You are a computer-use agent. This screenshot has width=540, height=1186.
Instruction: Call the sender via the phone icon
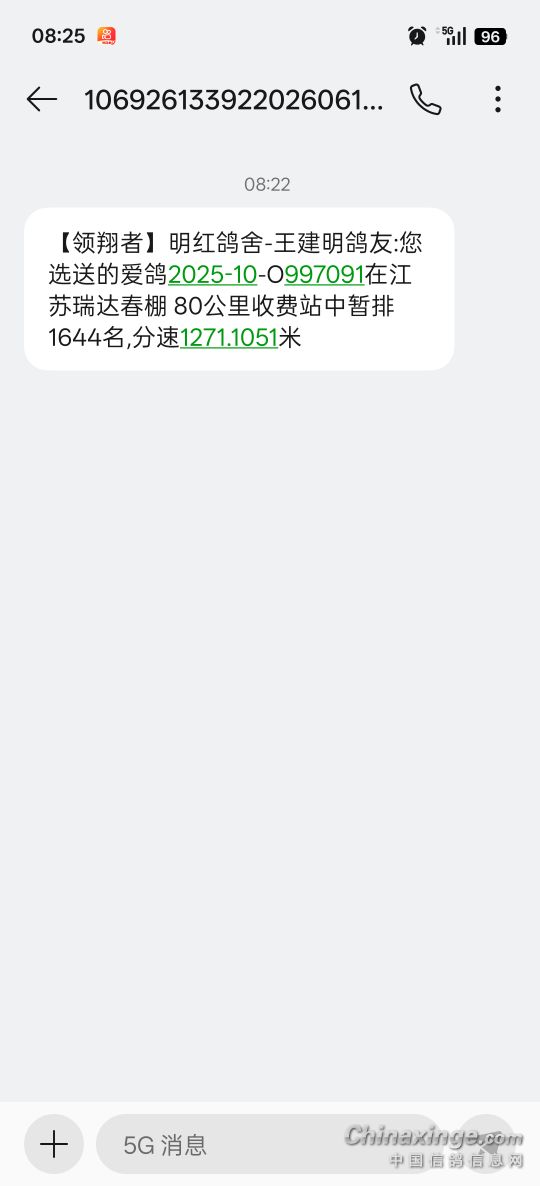(425, 99)
